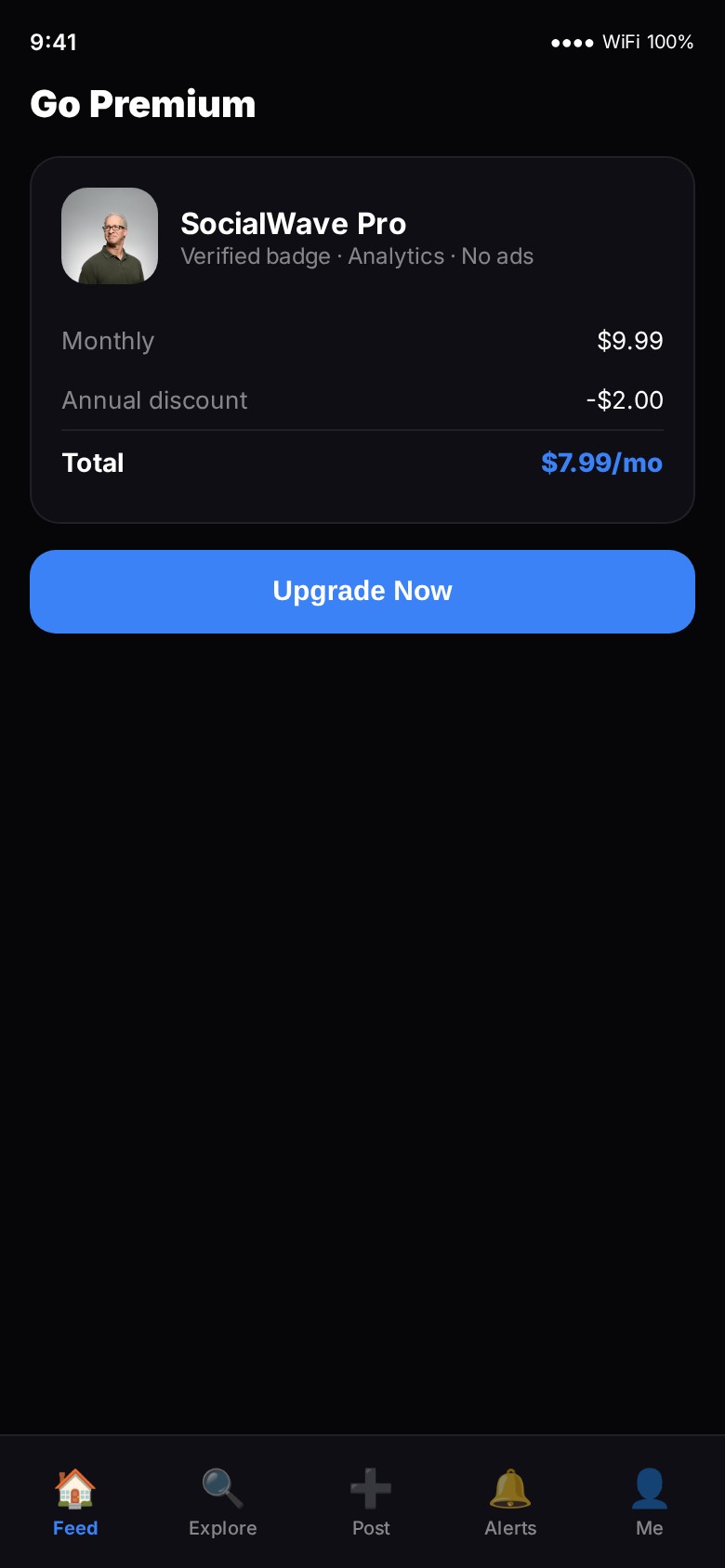725x1568 pixels.
Task: Check the Alerts tab
Action: [x=510, y=1502]
